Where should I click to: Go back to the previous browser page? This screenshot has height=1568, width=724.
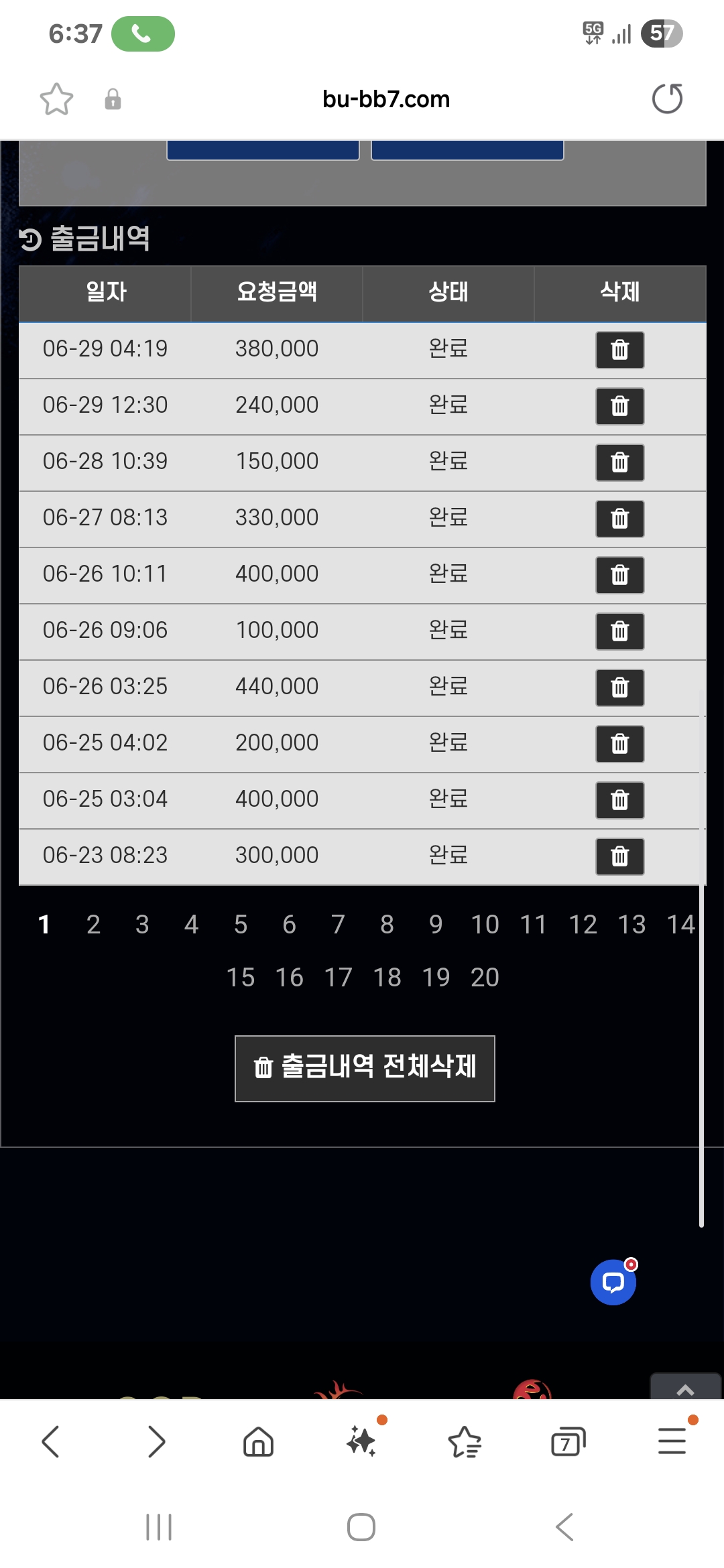(51, 1441)
